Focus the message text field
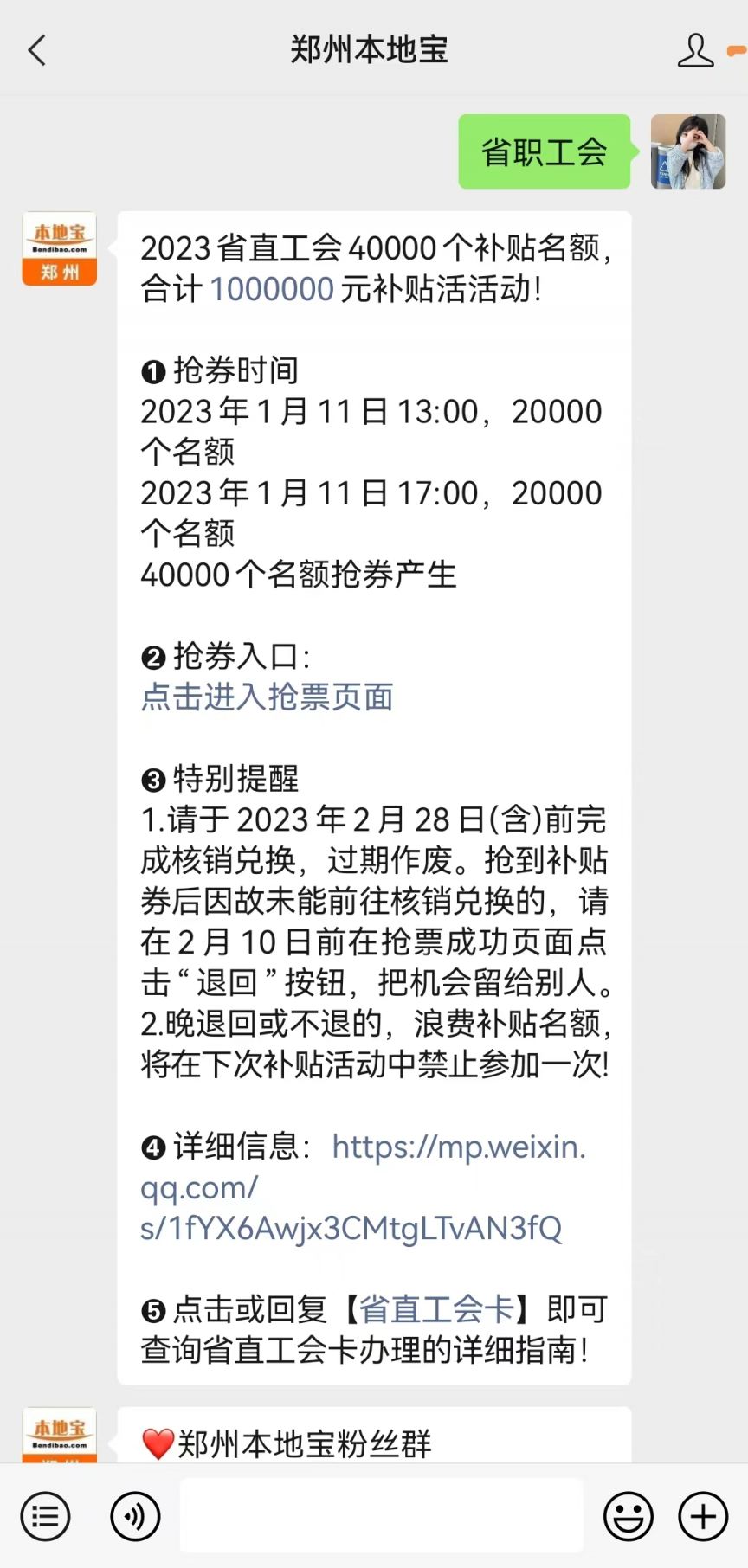 (x=381, y=1515)
